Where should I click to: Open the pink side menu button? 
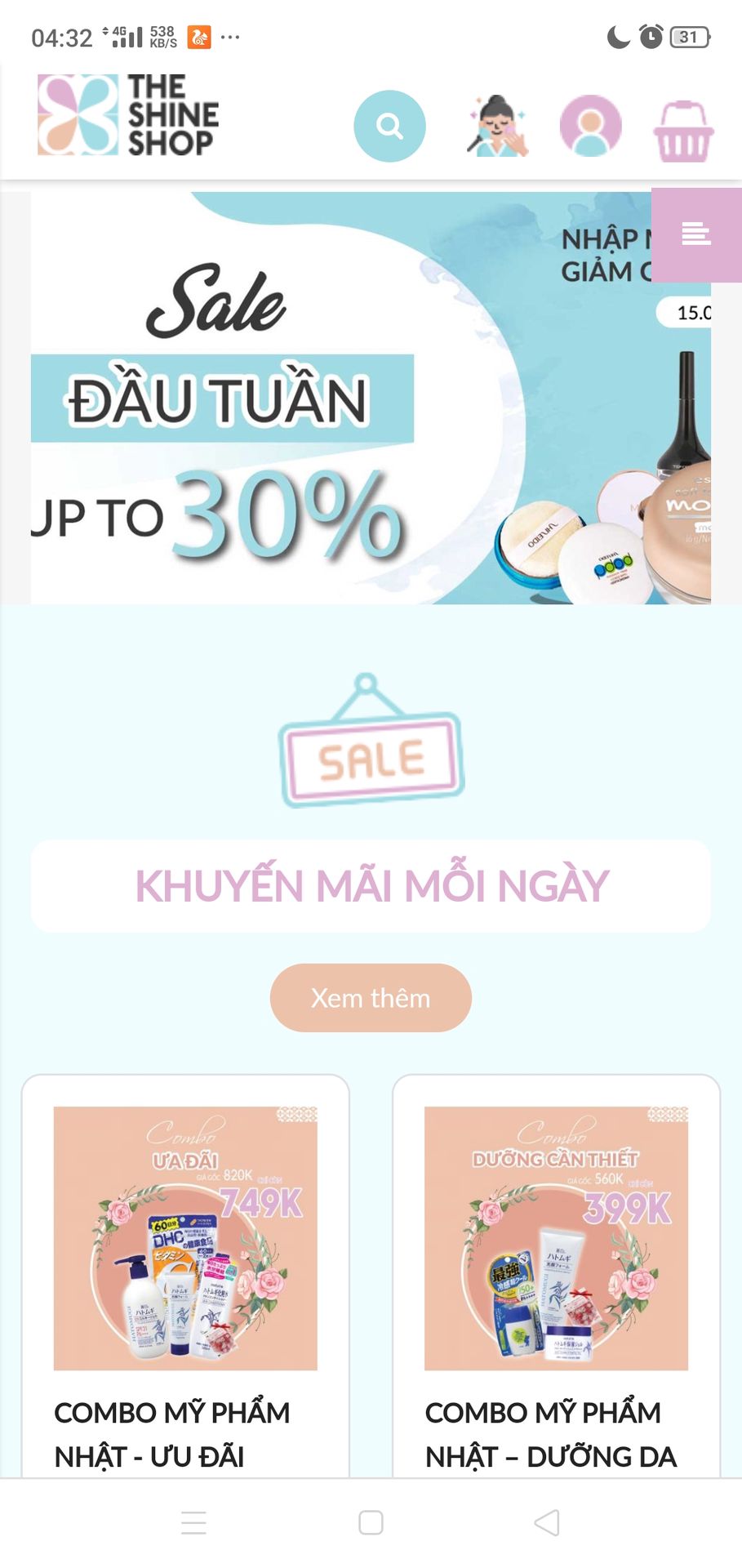696,234
